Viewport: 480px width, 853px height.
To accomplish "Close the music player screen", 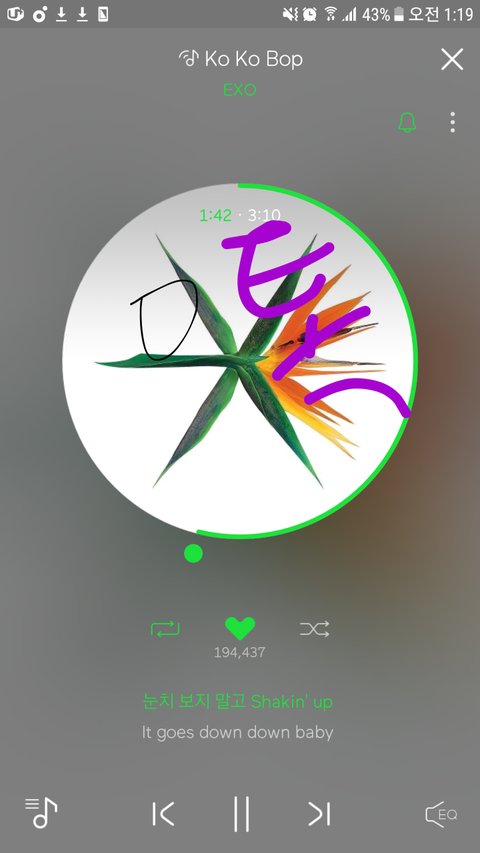I will coord(452,59).
